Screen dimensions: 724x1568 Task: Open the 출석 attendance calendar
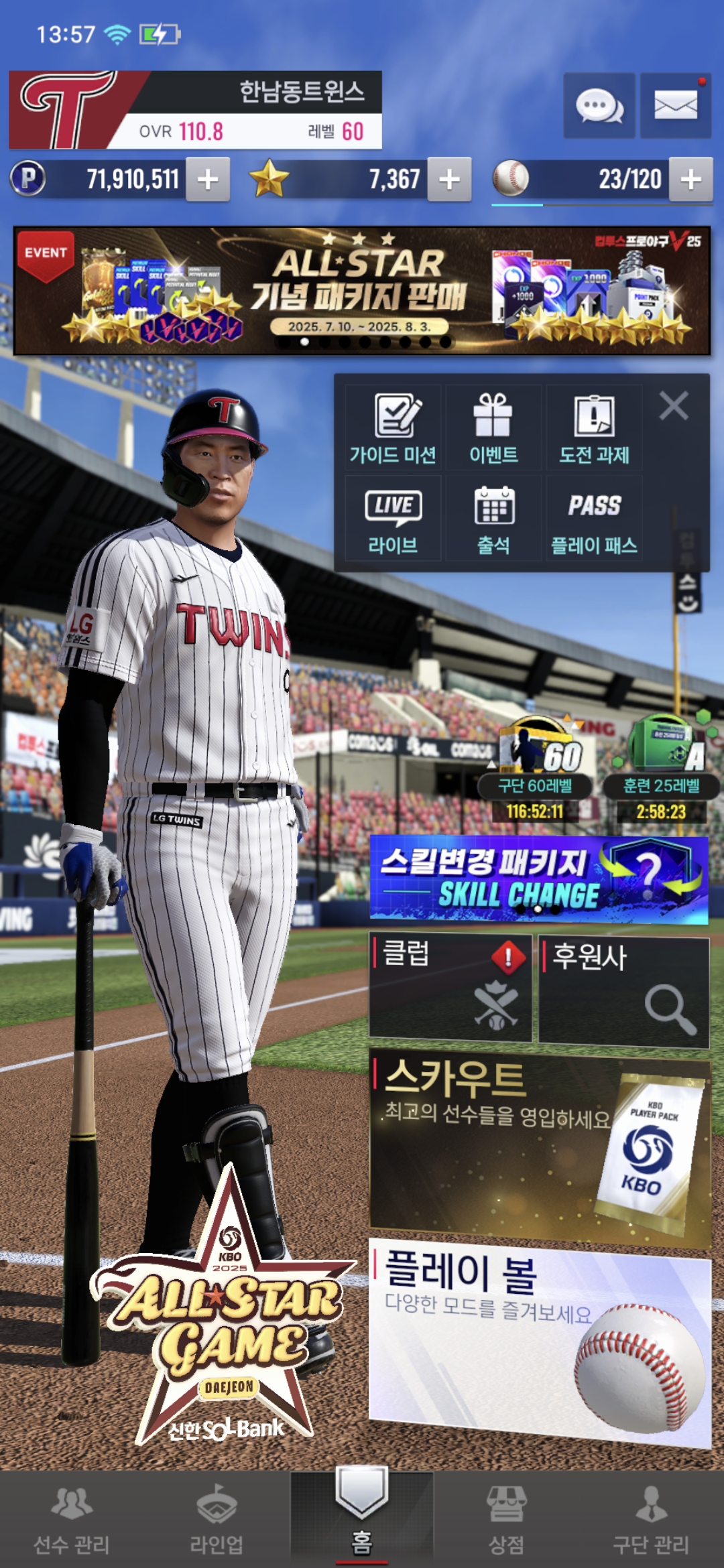pos(493,519)
